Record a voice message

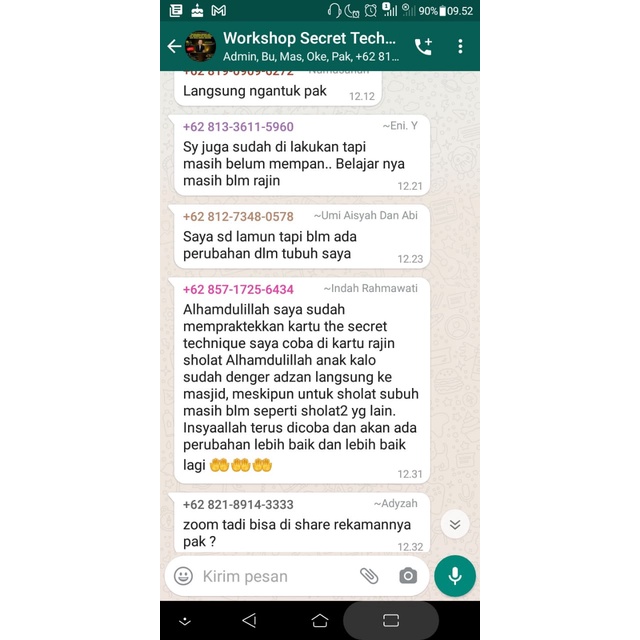[x=455, y=576]
